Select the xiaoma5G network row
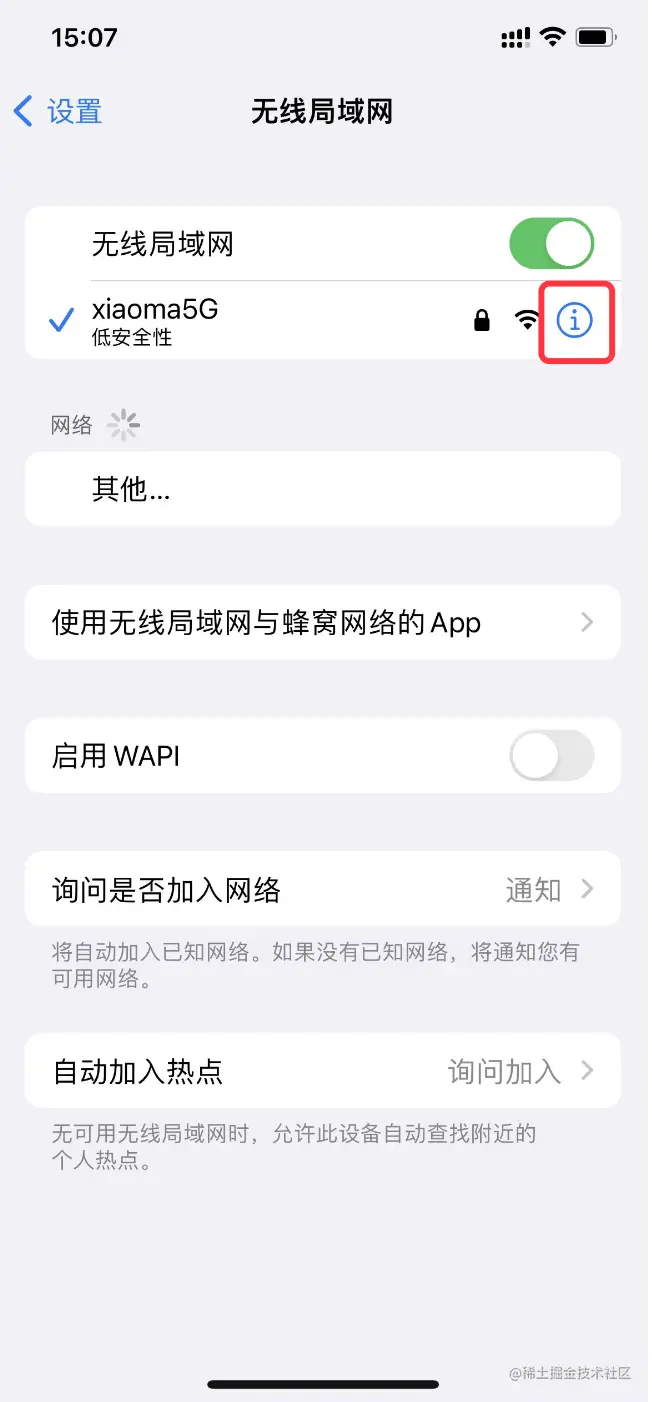 pyautogui.click(x=250, y=320)
